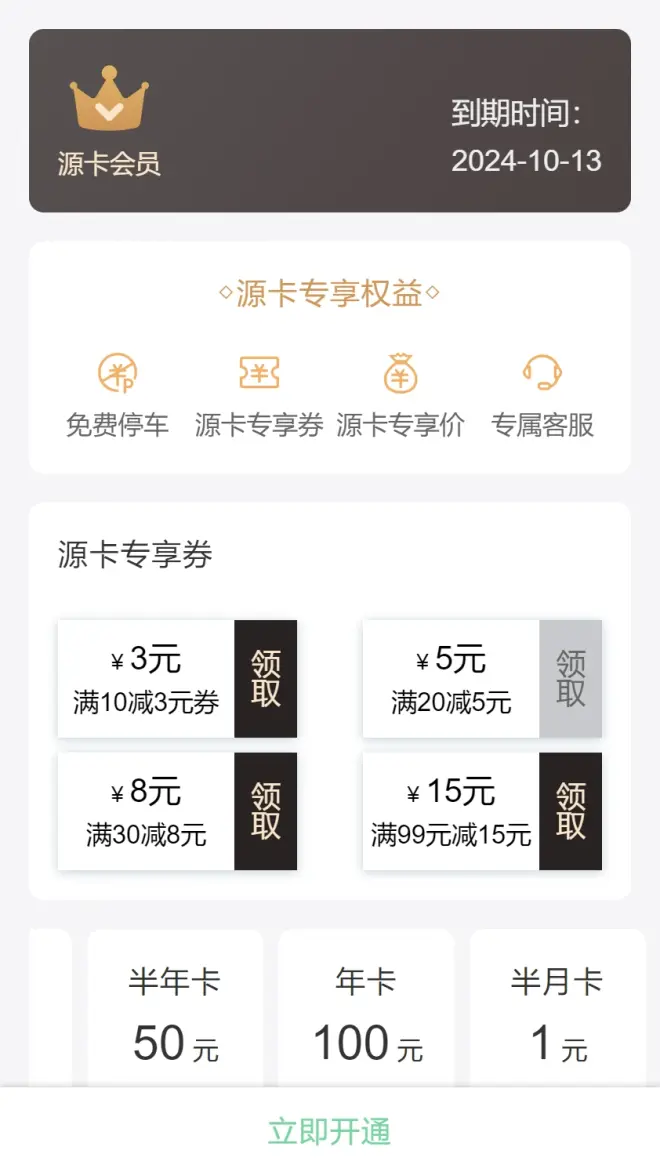Viewport: 660px width, 1172px height.
Task: Select the 半年卡 50元 plan
Action: coord(175,1010)
